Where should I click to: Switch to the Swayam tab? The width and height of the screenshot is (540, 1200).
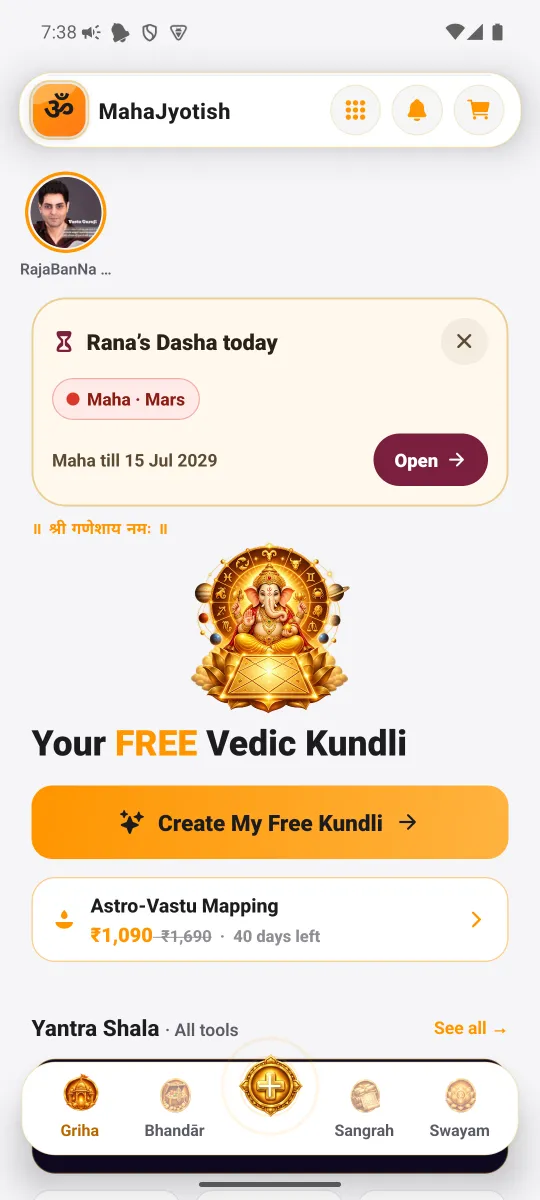pos(460,1108)
